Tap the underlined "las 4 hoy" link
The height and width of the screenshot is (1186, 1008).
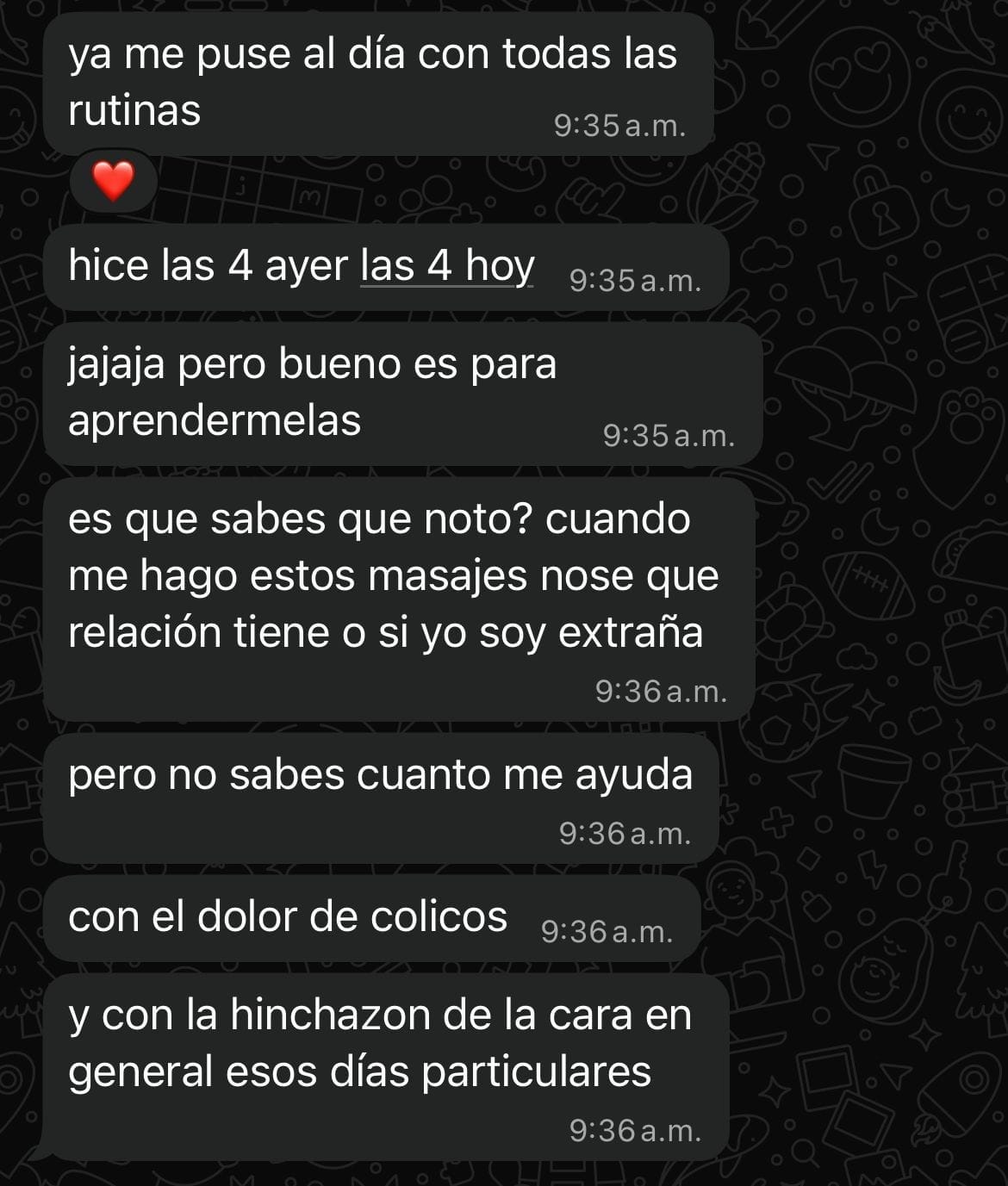pos(447,265)
